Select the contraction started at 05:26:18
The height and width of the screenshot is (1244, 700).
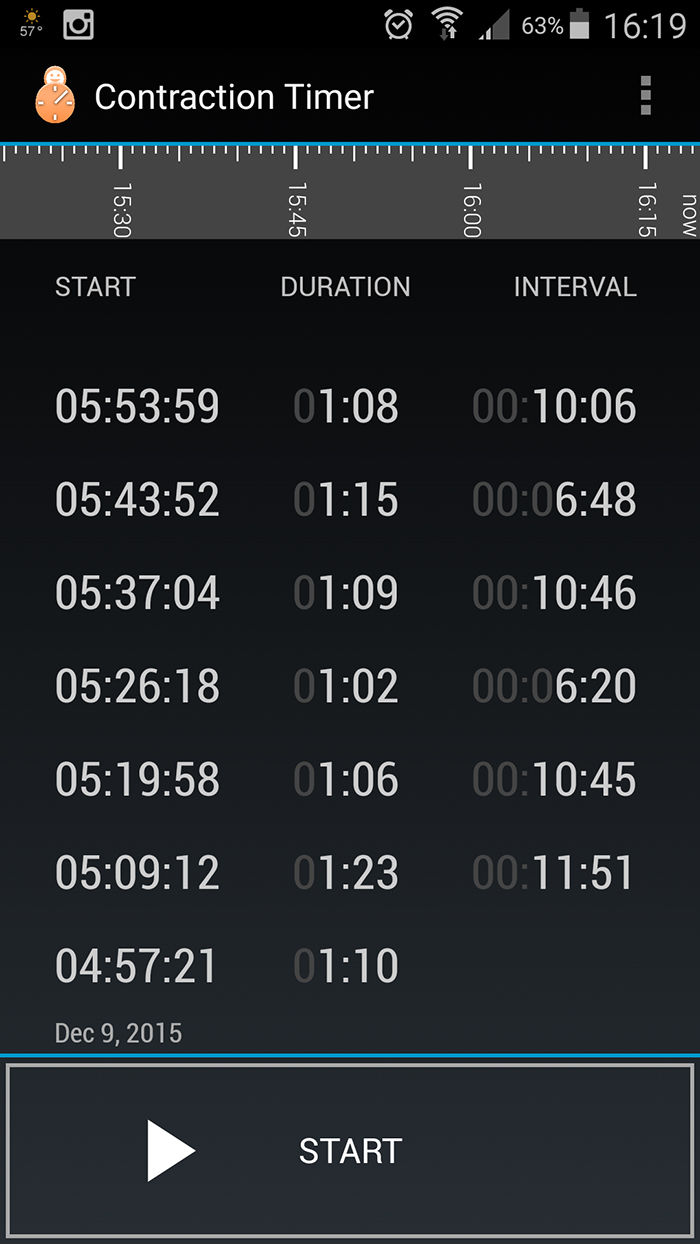[x=350, y=686]
